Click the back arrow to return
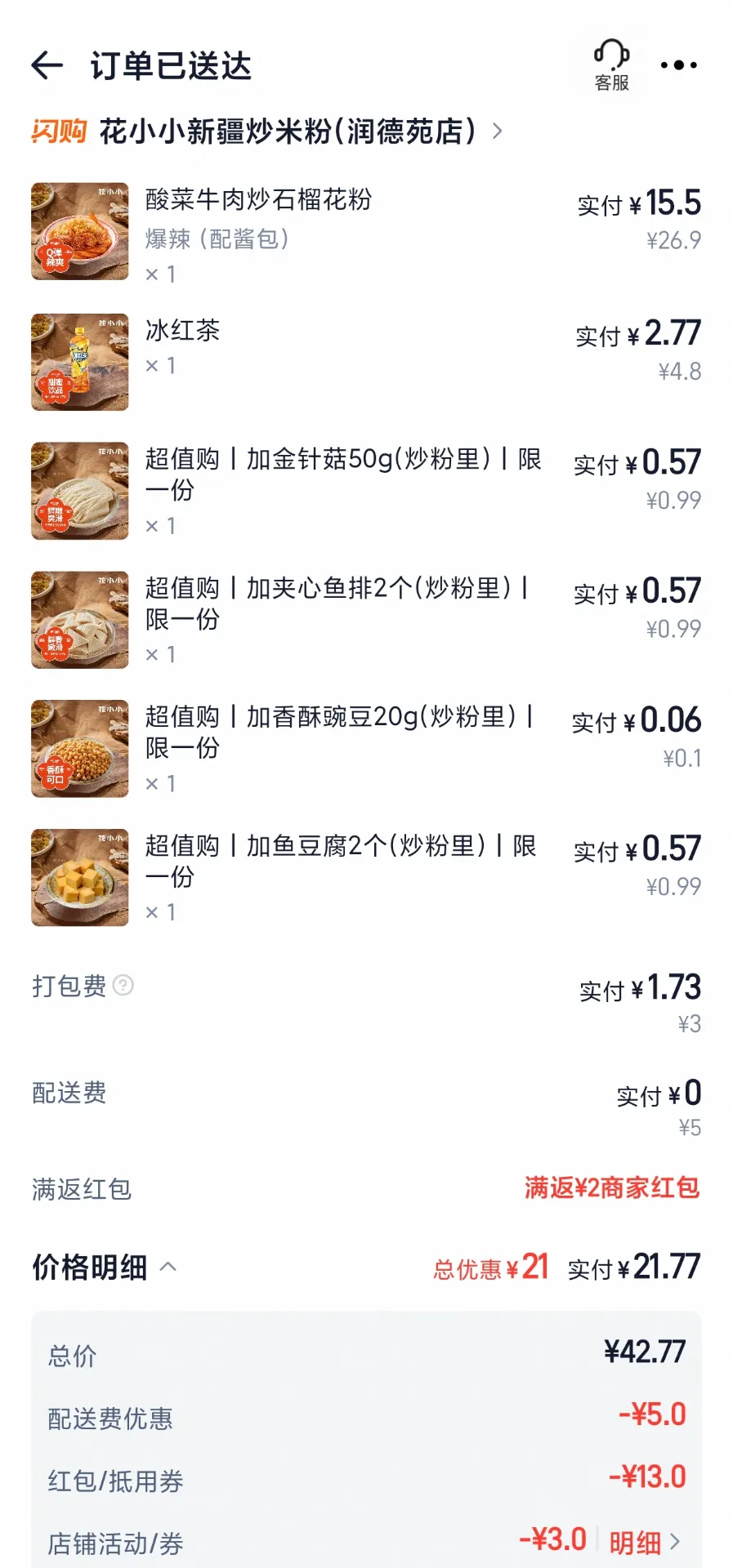The image size is (733, 1568). (x=48, y=65)
